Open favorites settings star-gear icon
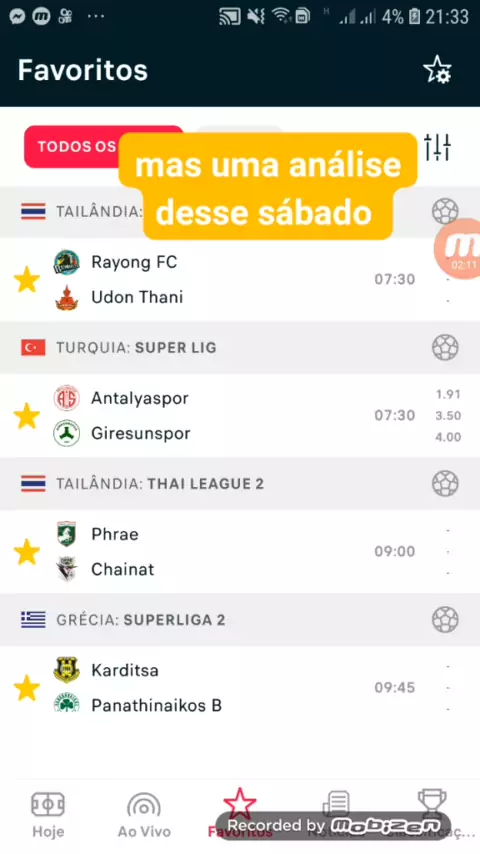The height and width of the screenshot is (854, 480). [437, 70]
